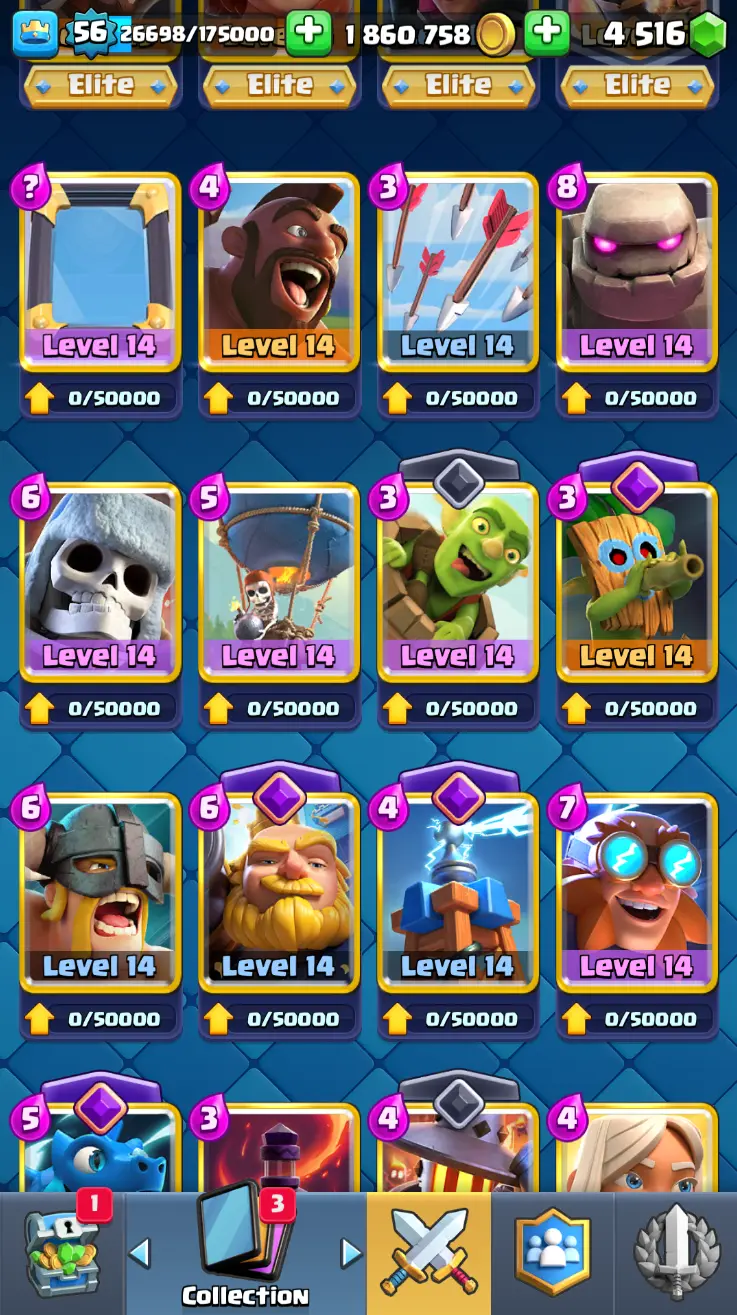
Task: Go to the Battle crossed-swords tab
Action: click(429, 1253)
